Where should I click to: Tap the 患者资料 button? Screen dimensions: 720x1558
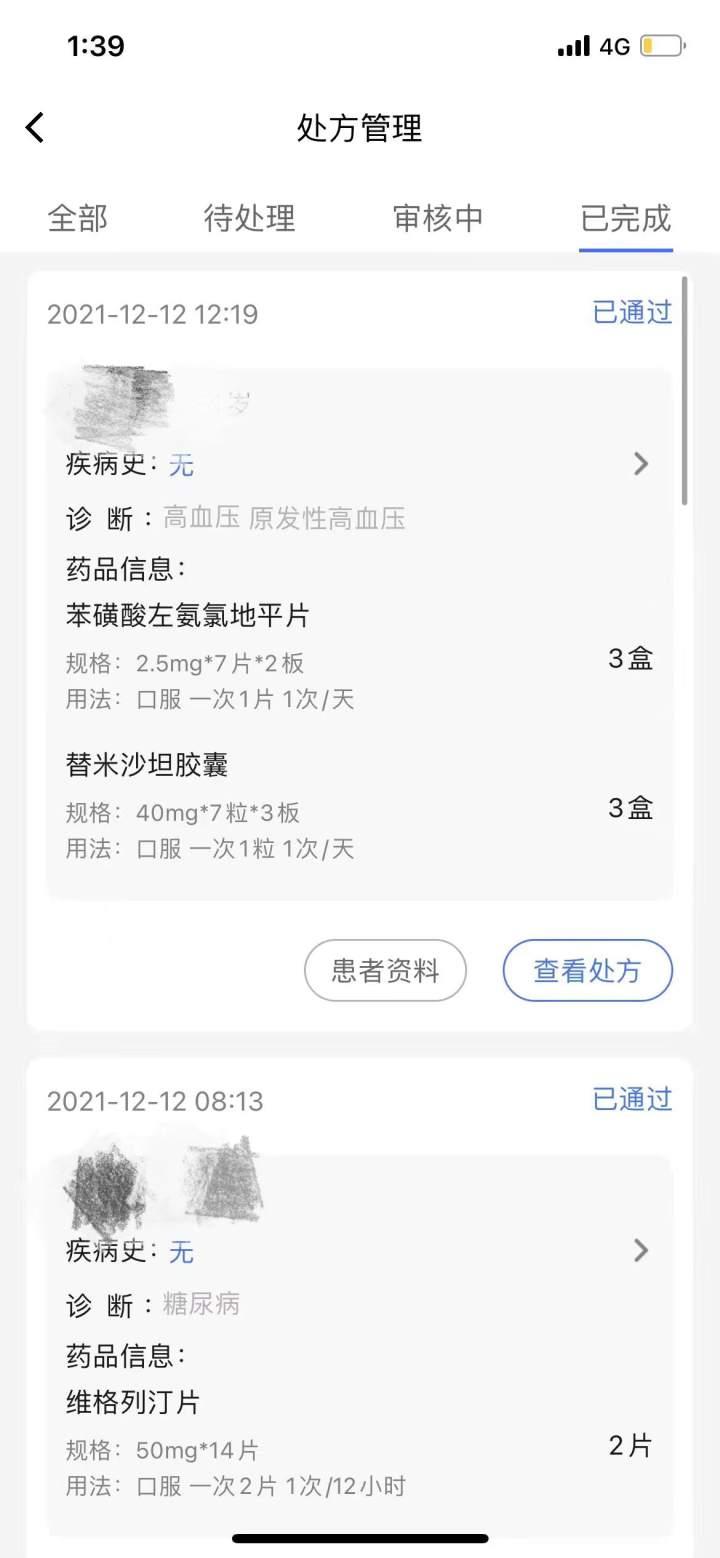(386, 970)
